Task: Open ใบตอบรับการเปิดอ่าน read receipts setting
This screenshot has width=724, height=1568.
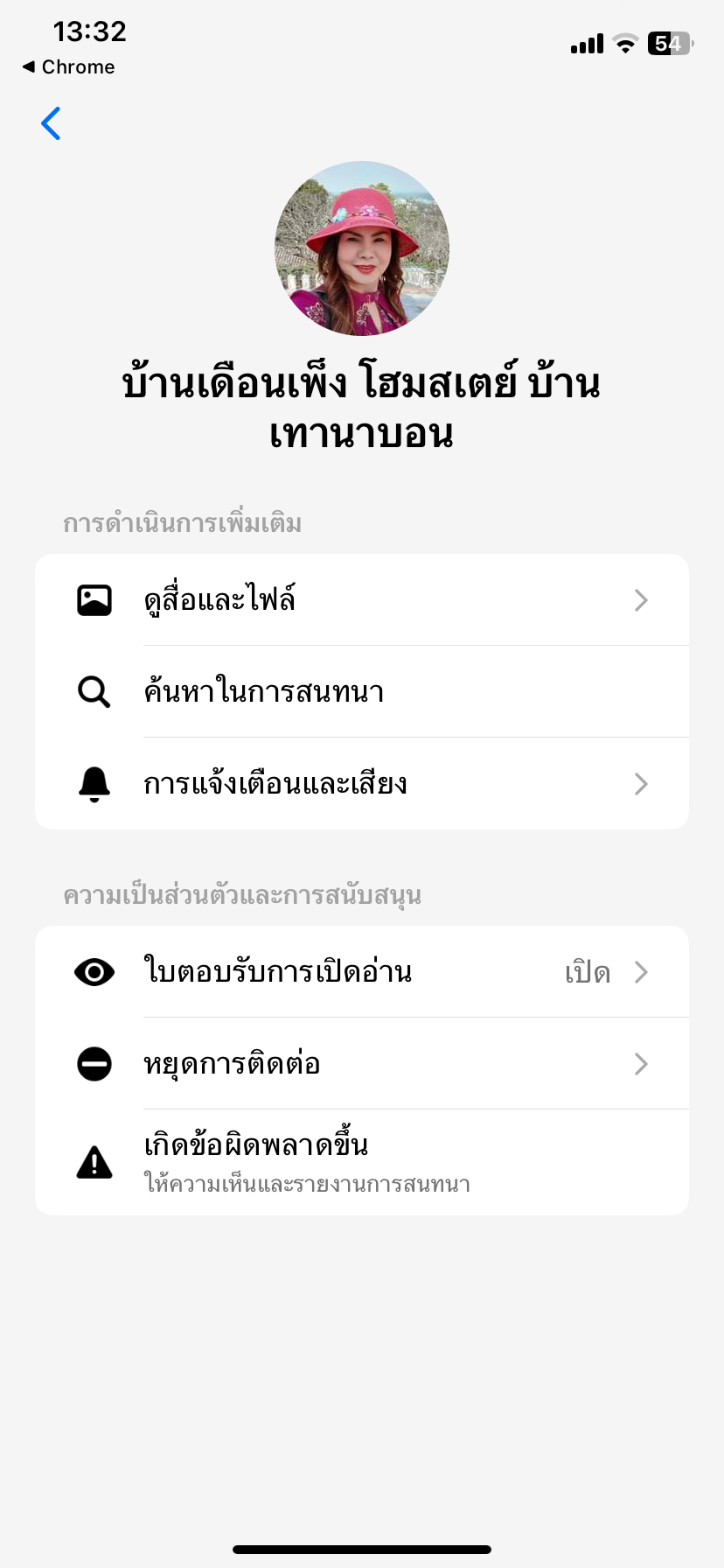Action: (x=362, y=972)
